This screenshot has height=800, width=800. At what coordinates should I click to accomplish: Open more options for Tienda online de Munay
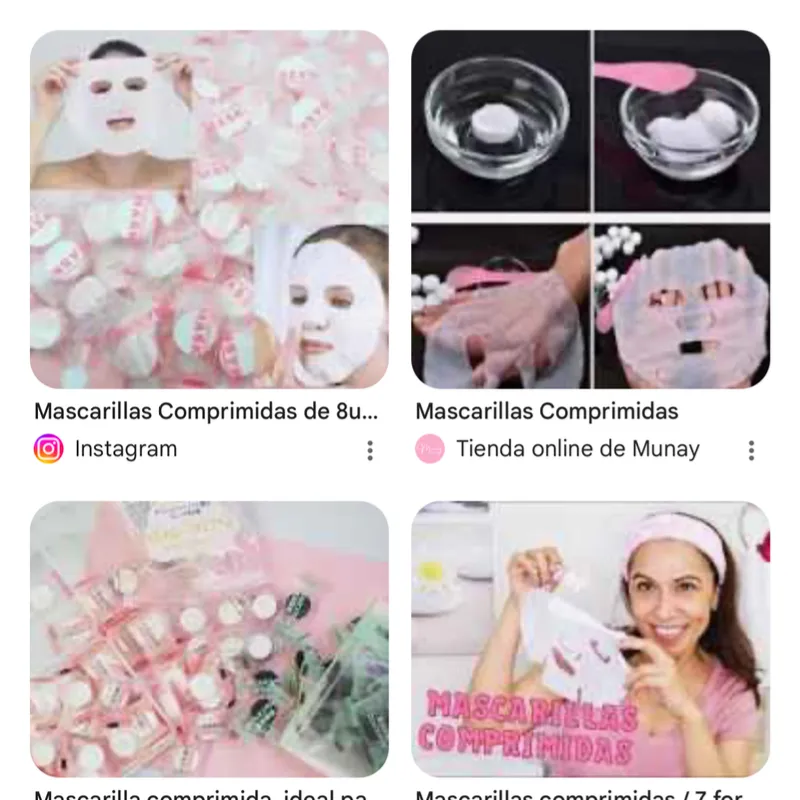tap(751, 451)
